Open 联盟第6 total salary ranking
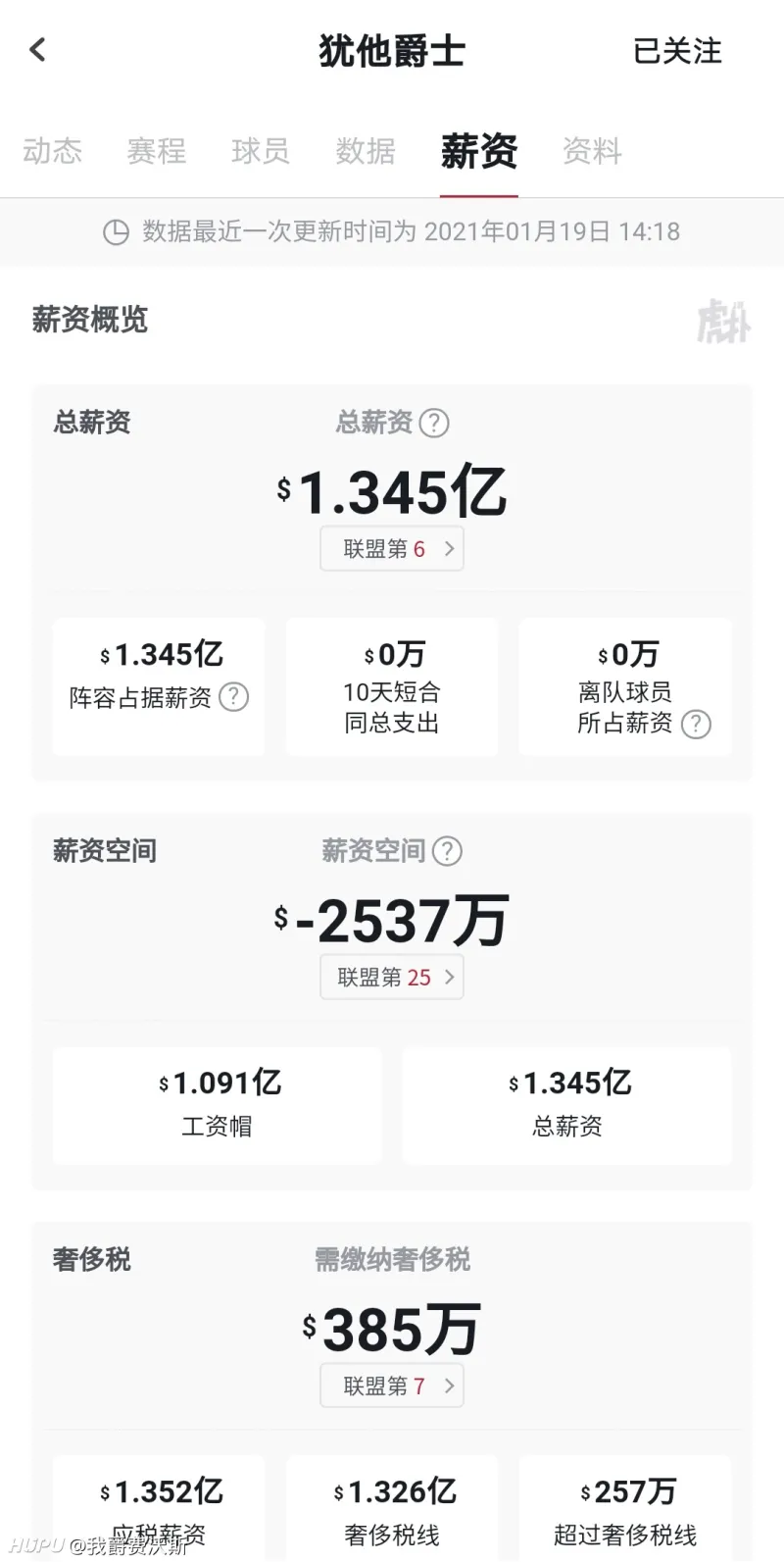Viewport: 784px width, 1562px height. (392, 549)
